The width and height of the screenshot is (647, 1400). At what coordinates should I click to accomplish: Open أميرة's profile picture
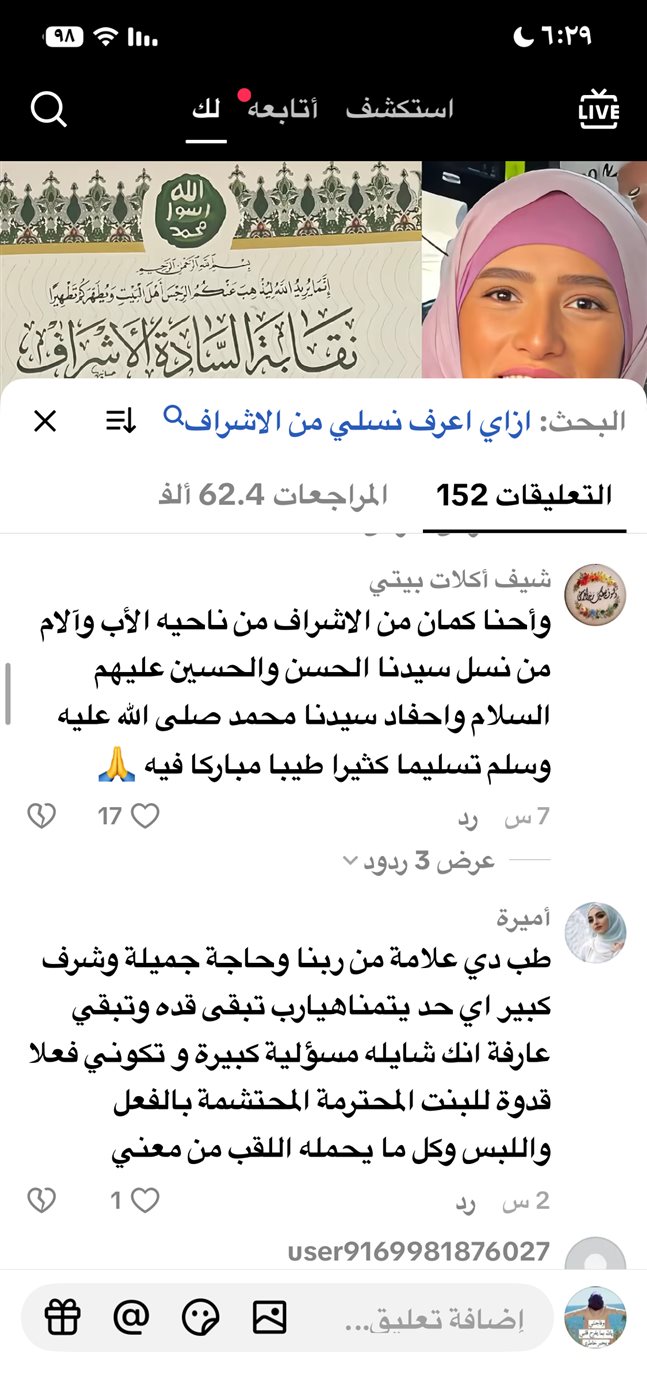pyautogui.click(x=595, y=932)
